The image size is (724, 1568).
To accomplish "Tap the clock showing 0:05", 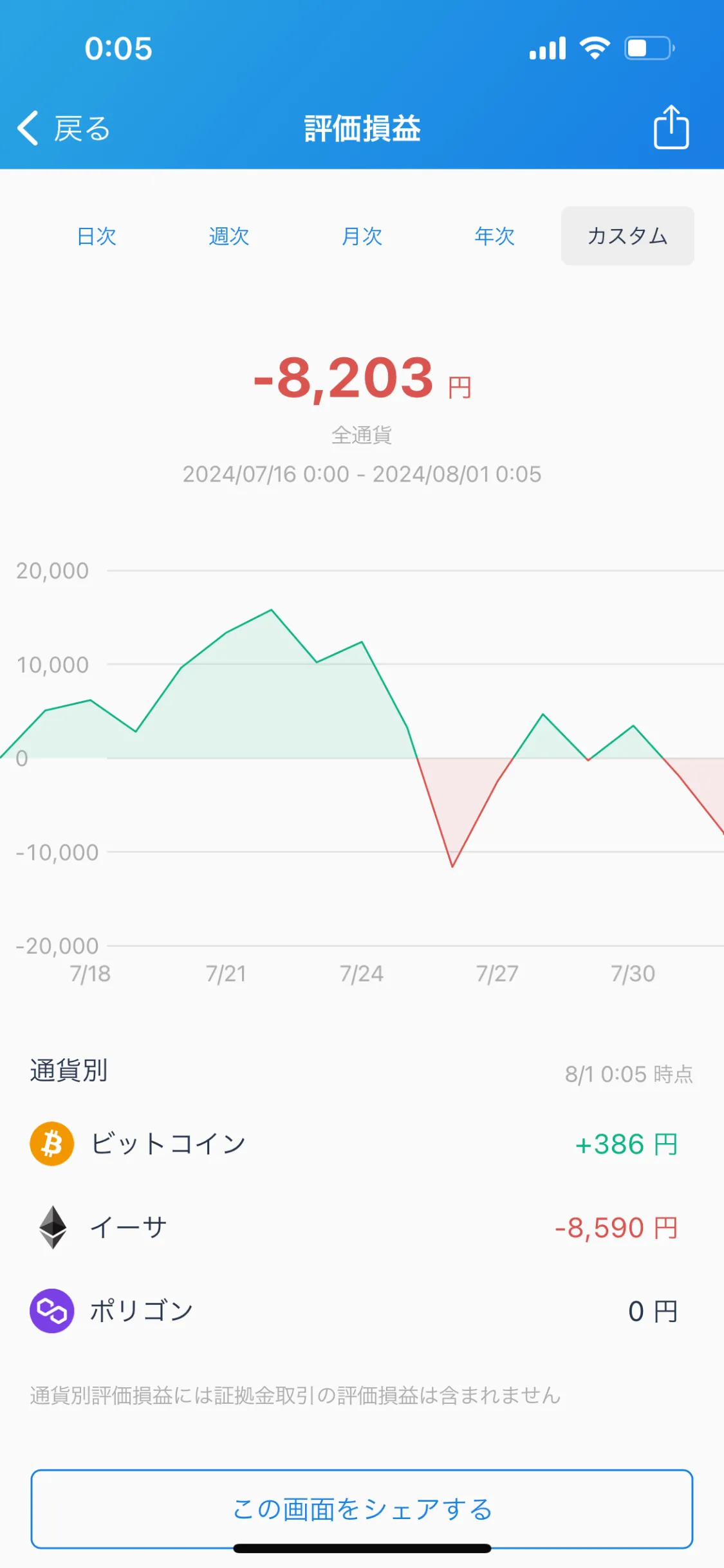I will (x=118, y=48).
